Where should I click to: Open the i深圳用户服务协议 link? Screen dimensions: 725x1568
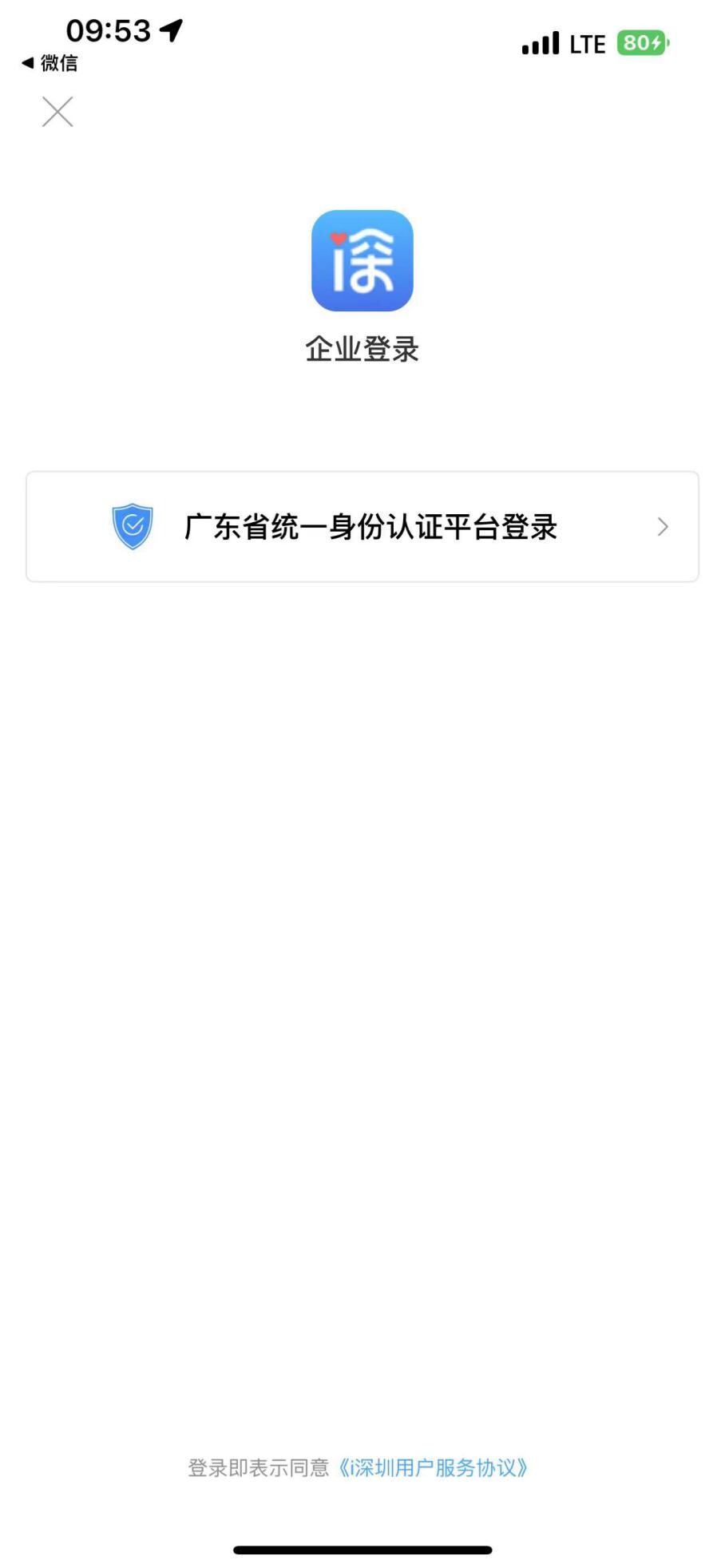click(x=433, y=1468)
